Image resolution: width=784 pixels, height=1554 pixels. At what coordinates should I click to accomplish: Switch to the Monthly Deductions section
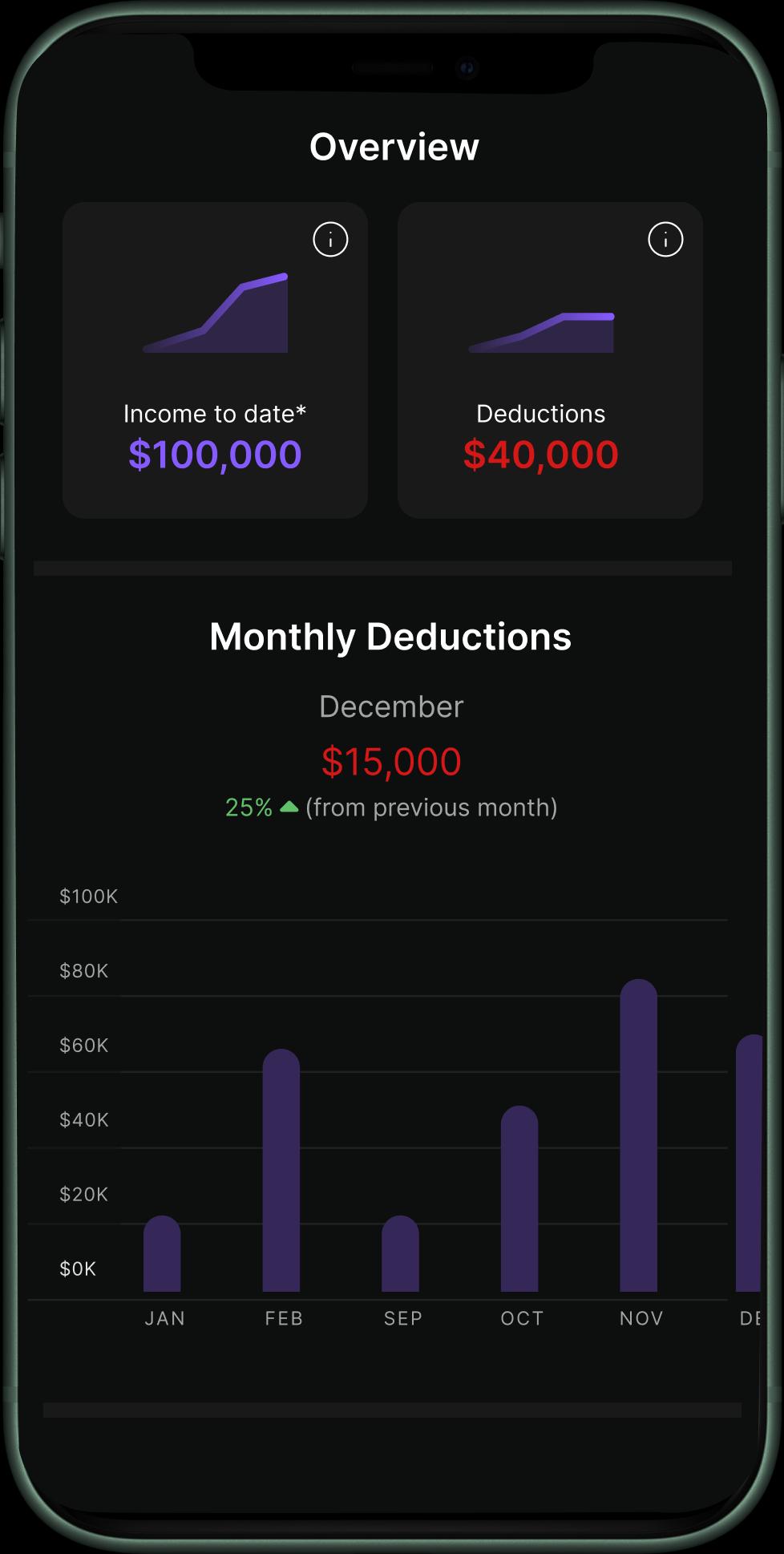tap(390, 637)
